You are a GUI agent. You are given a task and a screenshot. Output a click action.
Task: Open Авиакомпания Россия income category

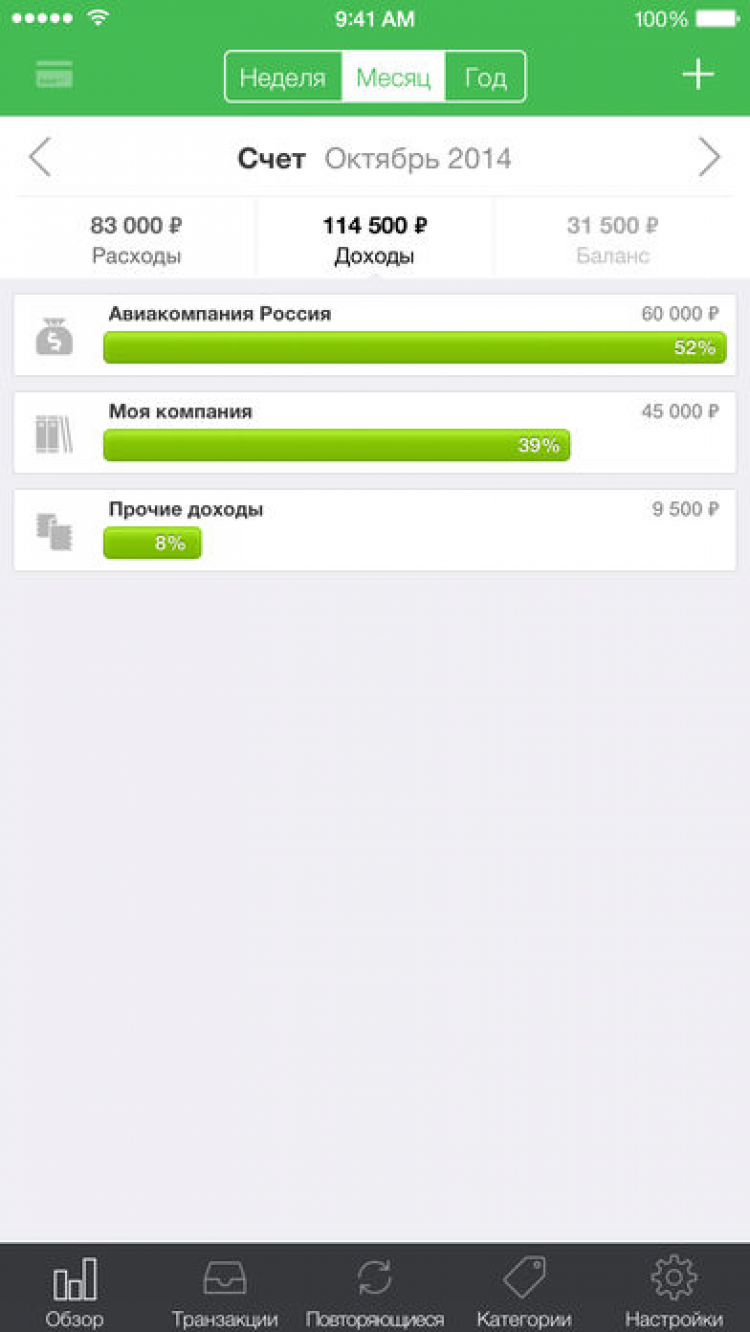click(375, 335)
